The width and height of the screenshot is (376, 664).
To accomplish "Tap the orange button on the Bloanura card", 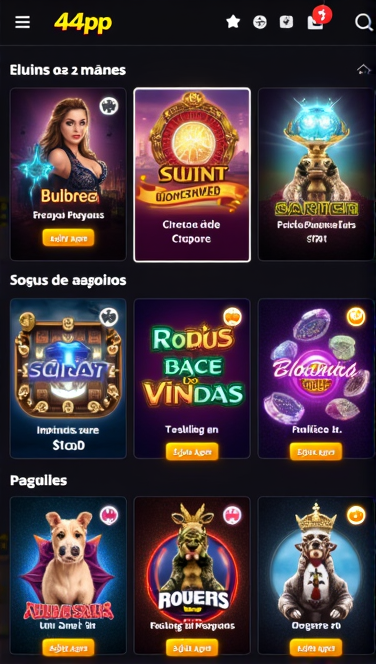I will pyautogui.click(x=316, y=451).
